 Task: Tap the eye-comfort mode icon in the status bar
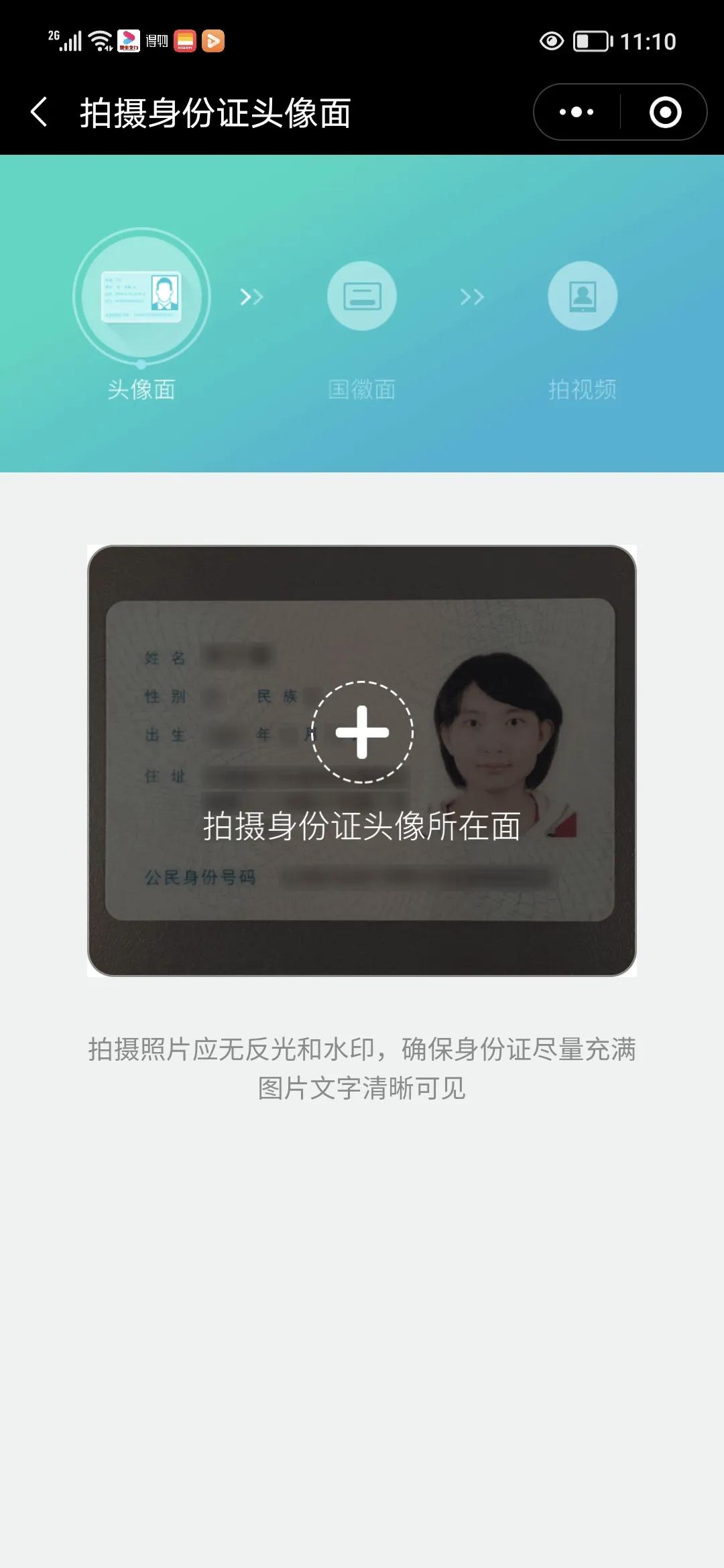click(x=551, y=40)
